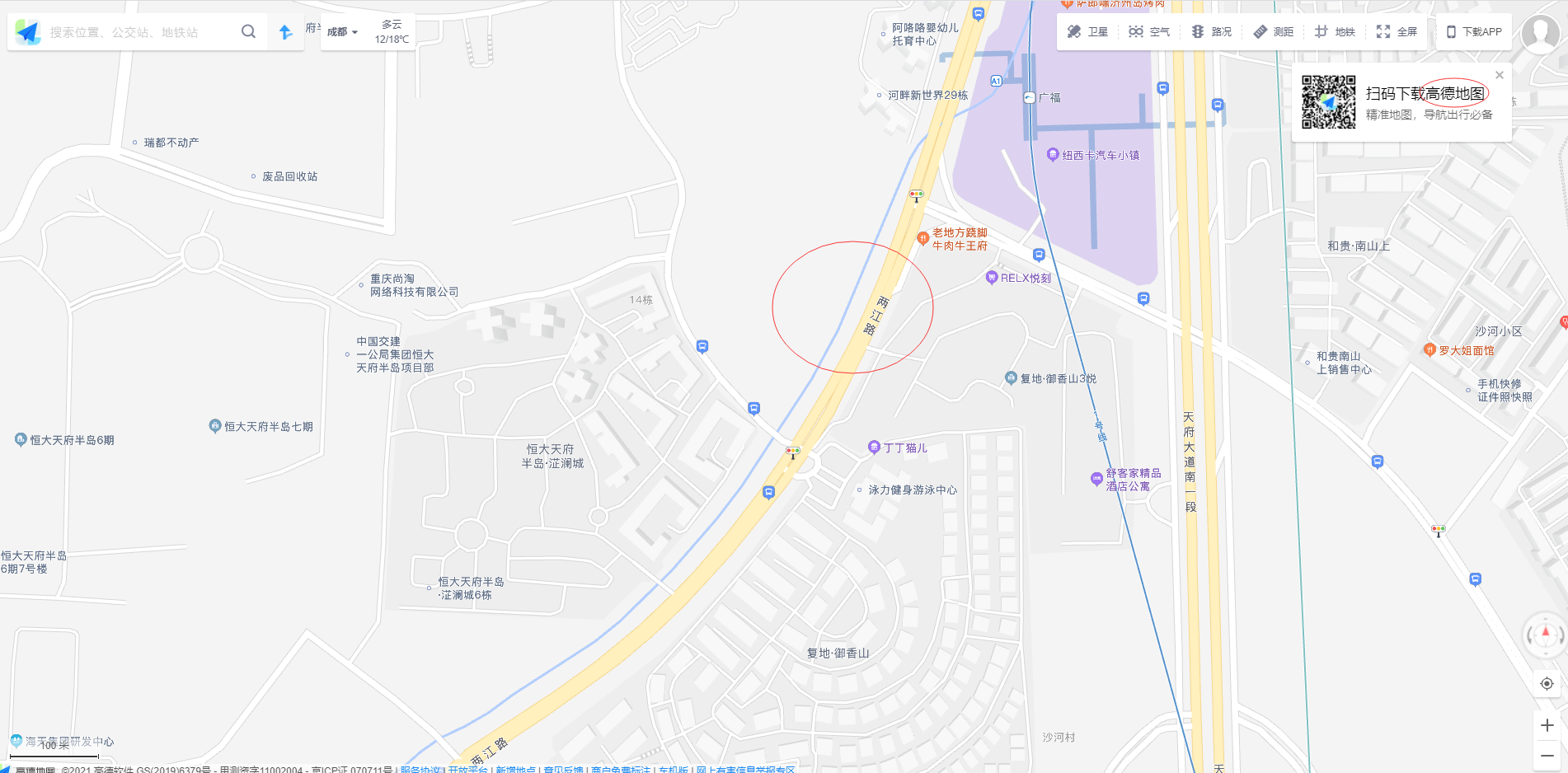Switch to 卫星 satellite view
Image resolution: width=1568 pixels, height=773 pixels.
1087,32
